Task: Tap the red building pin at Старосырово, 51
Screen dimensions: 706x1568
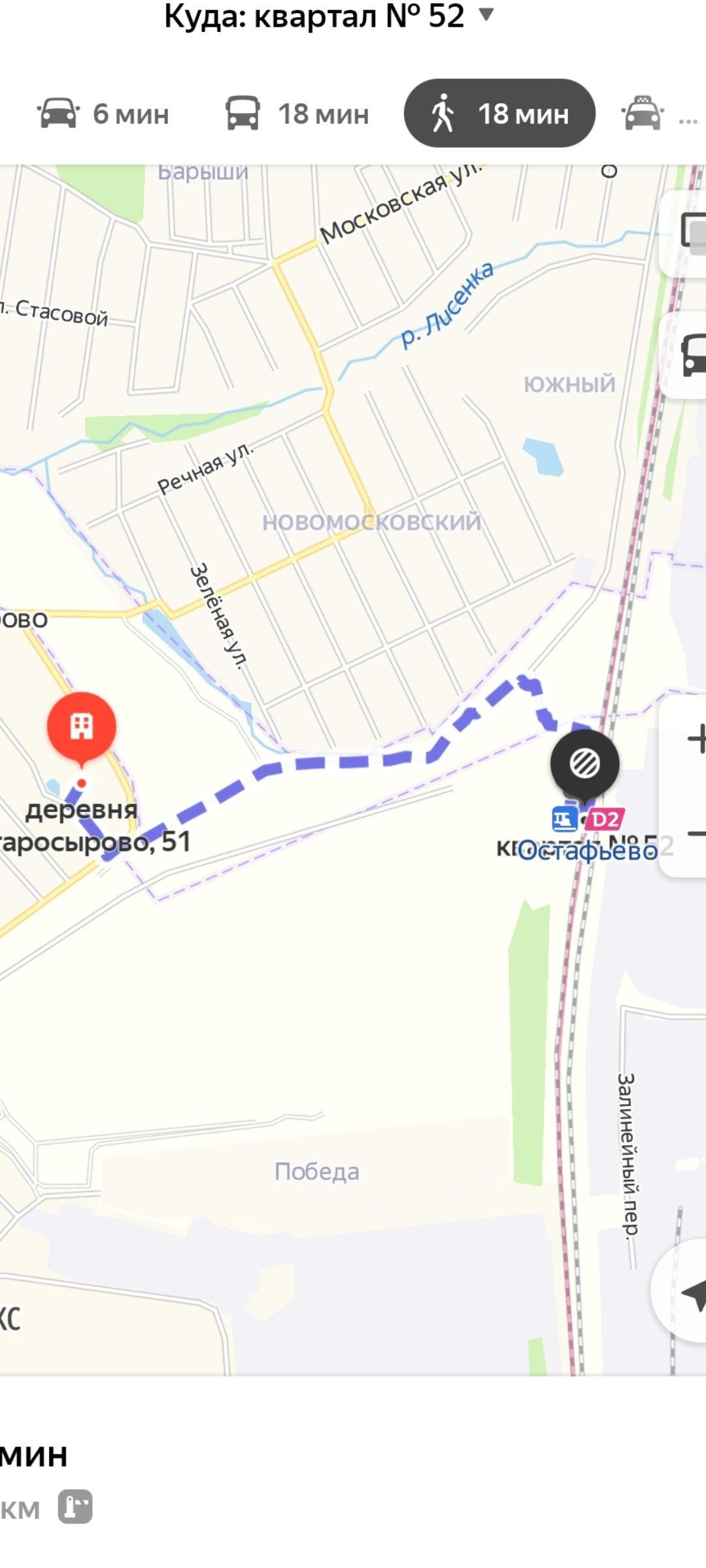Action: coord(82,727)
